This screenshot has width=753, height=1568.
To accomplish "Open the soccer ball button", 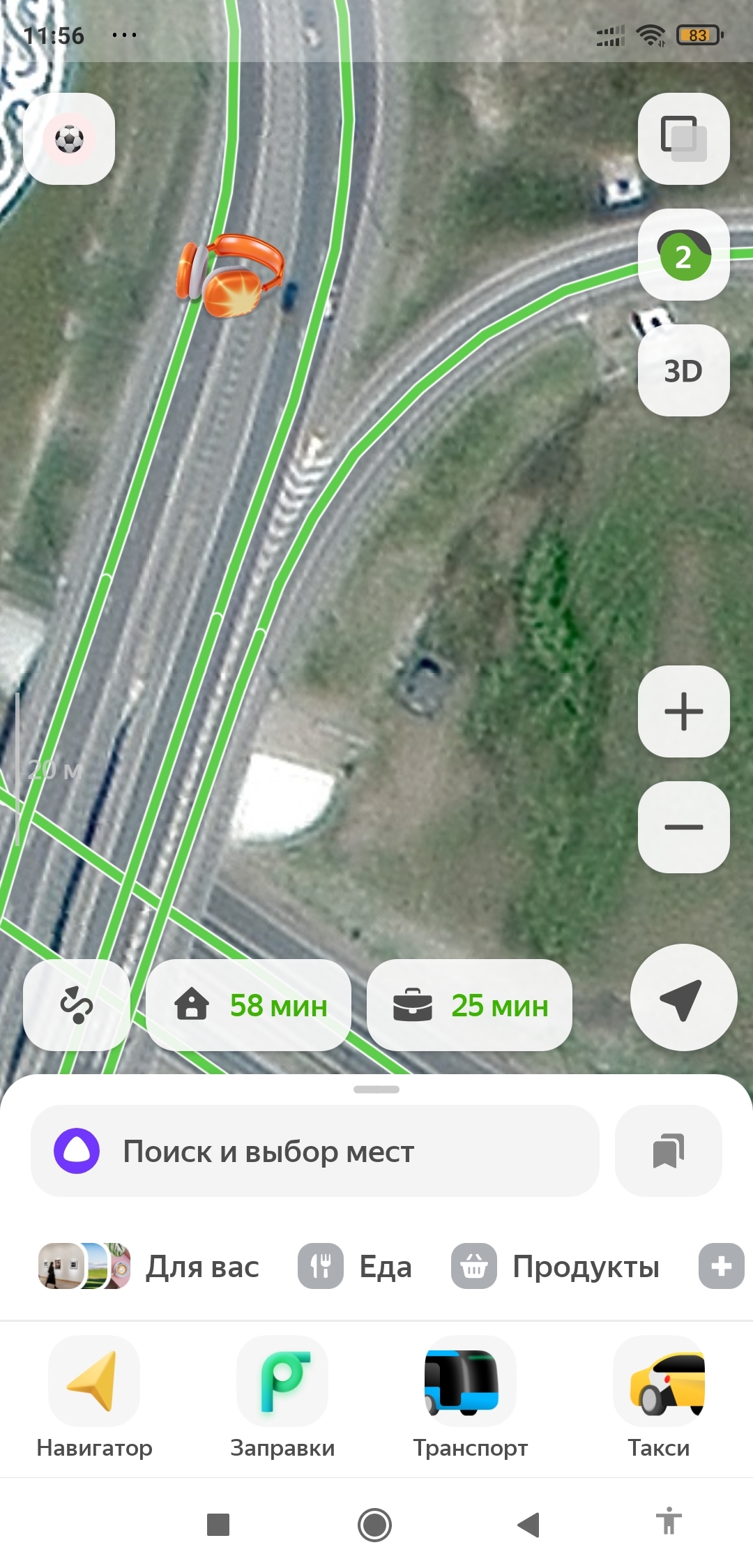I will 69,139.
